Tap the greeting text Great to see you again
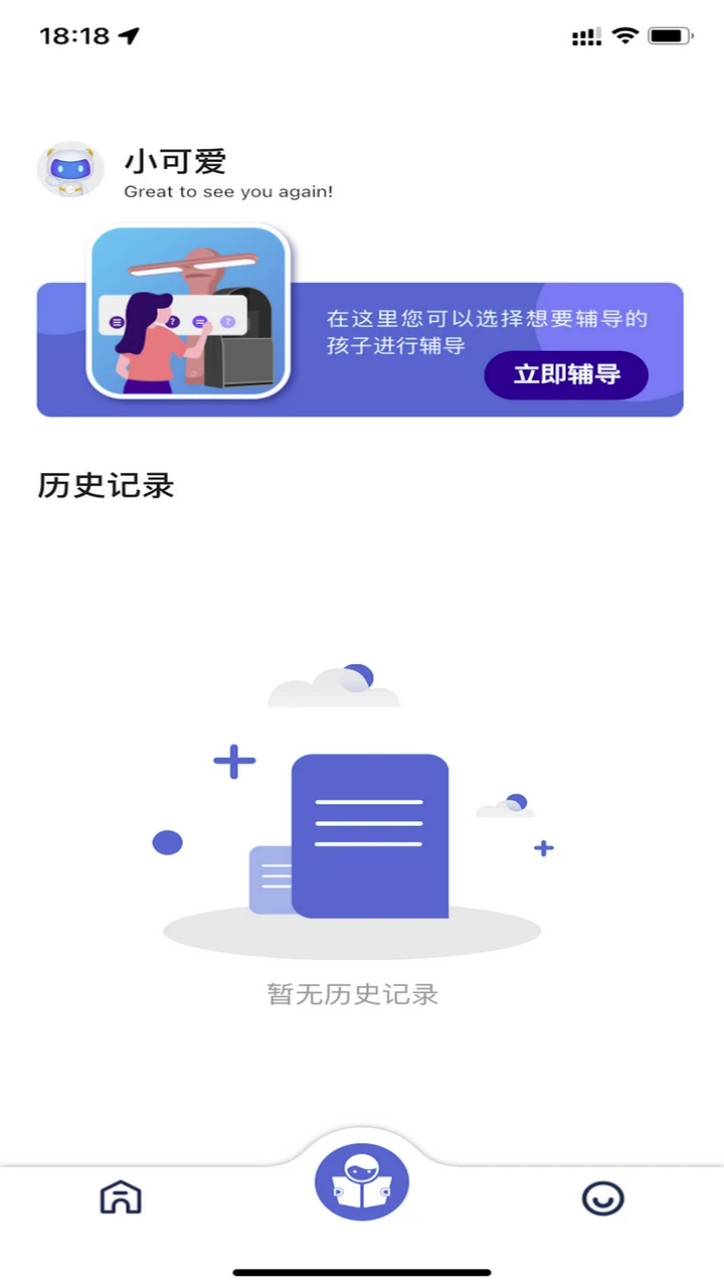Screen dimensions: 724x1287 pos(228,192)
